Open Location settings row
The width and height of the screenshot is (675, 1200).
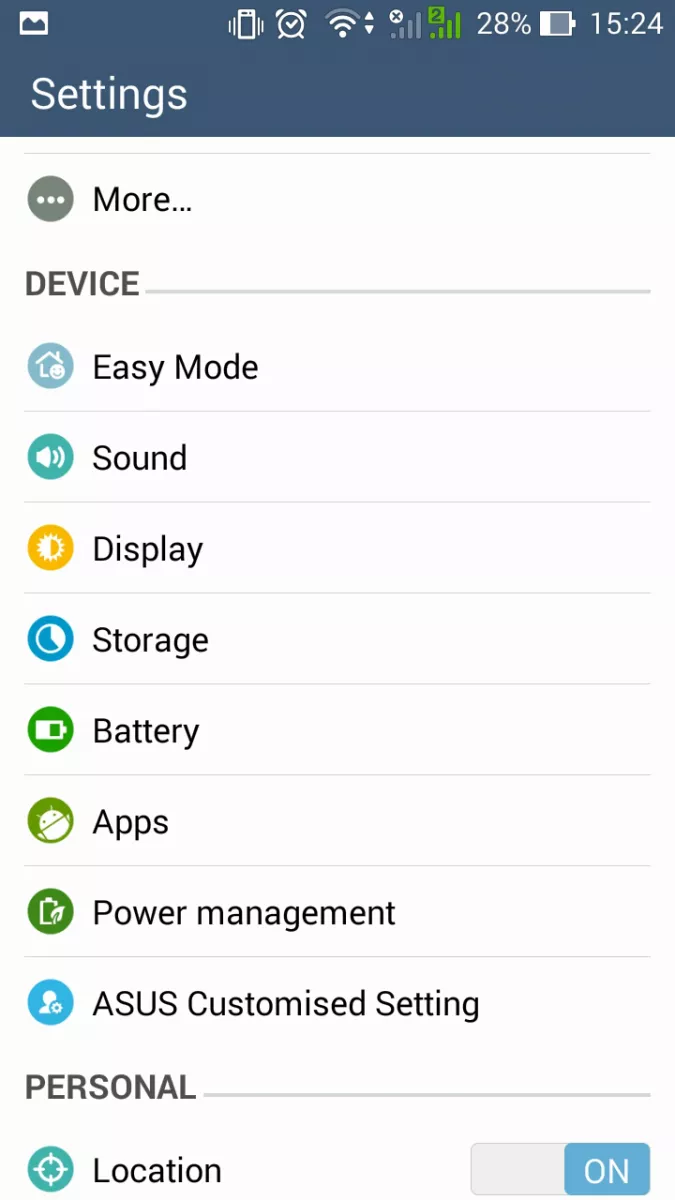click(337, 1170)
